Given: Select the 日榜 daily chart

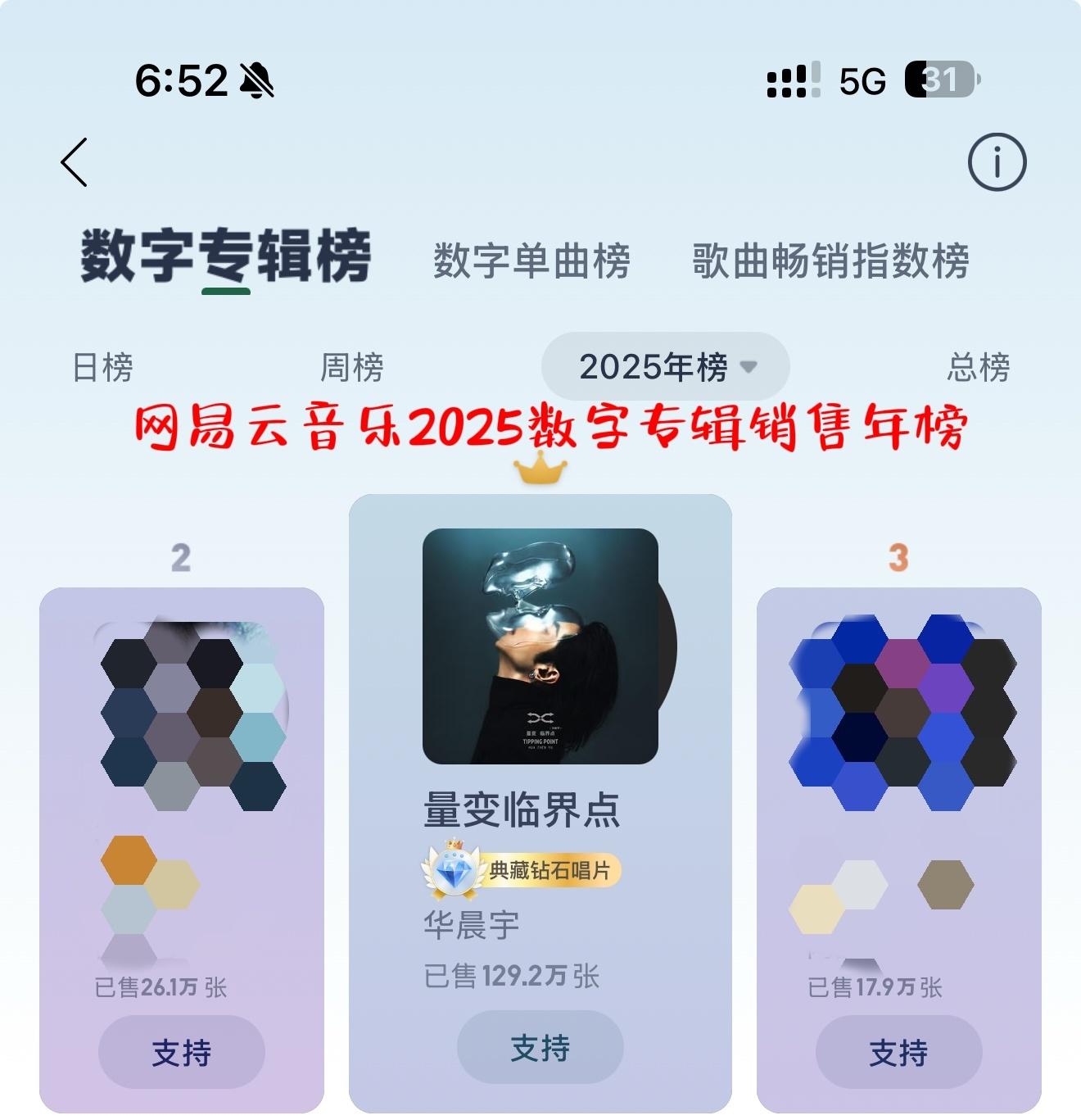Looking at the screenshot, I should (x=103, y=367).
